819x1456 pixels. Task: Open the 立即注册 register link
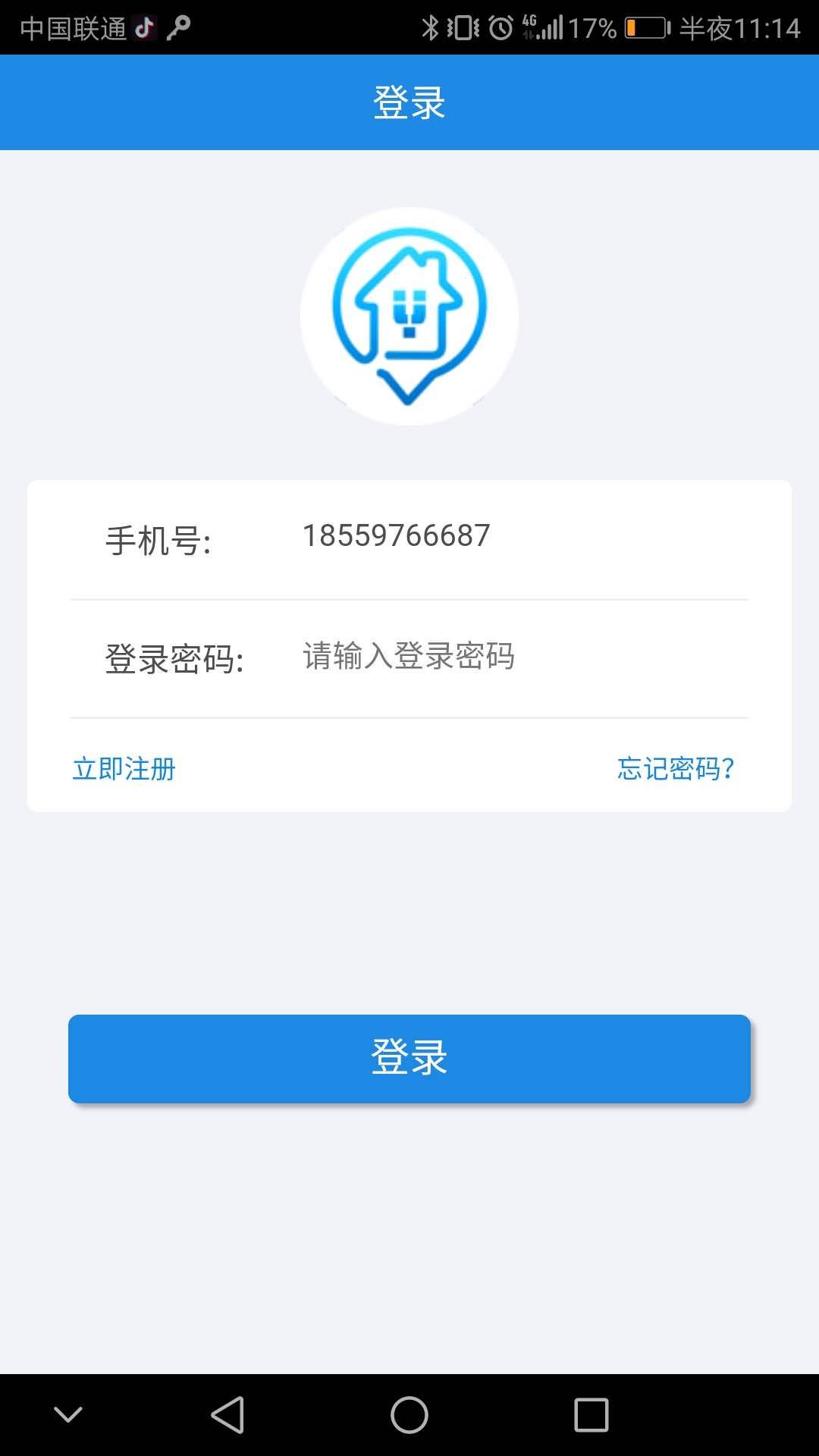124,769
